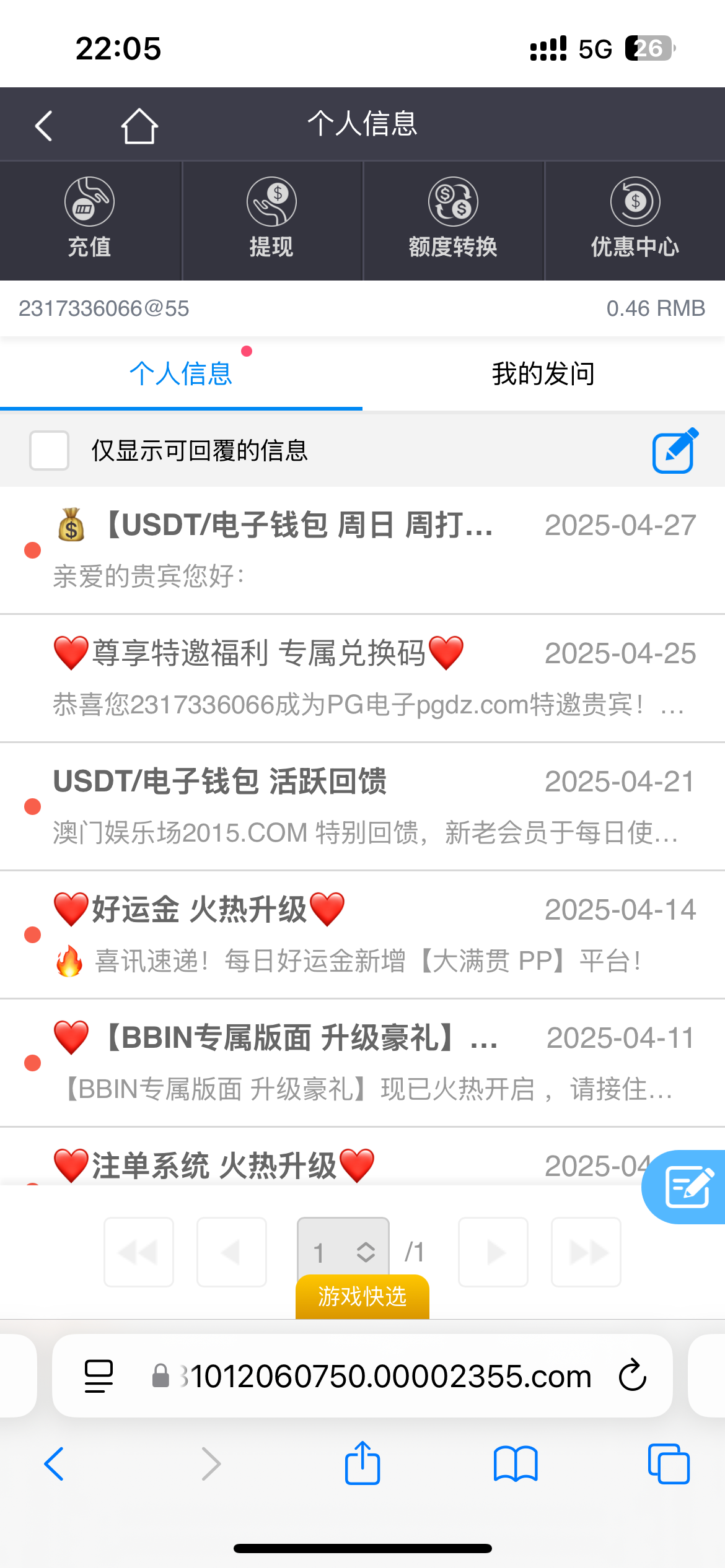Image resolution: width=725 pixels, height=1568 pixels.
Task: Check 仅显示可回覆的信息 checkbox
Action: pyautogui.click(x=50, y=450)
